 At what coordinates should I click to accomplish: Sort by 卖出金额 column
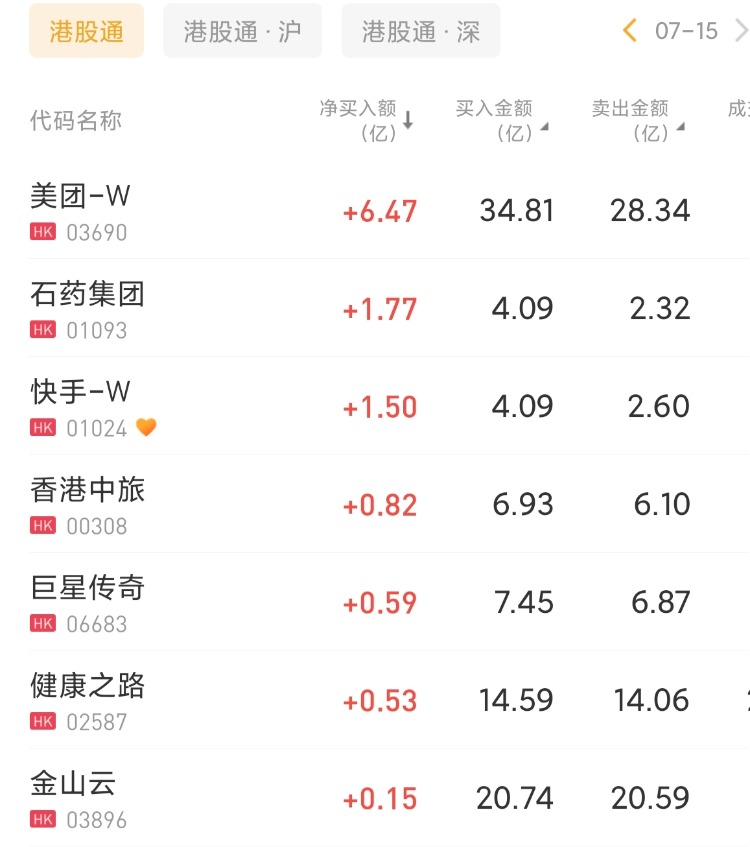(638, 120)
